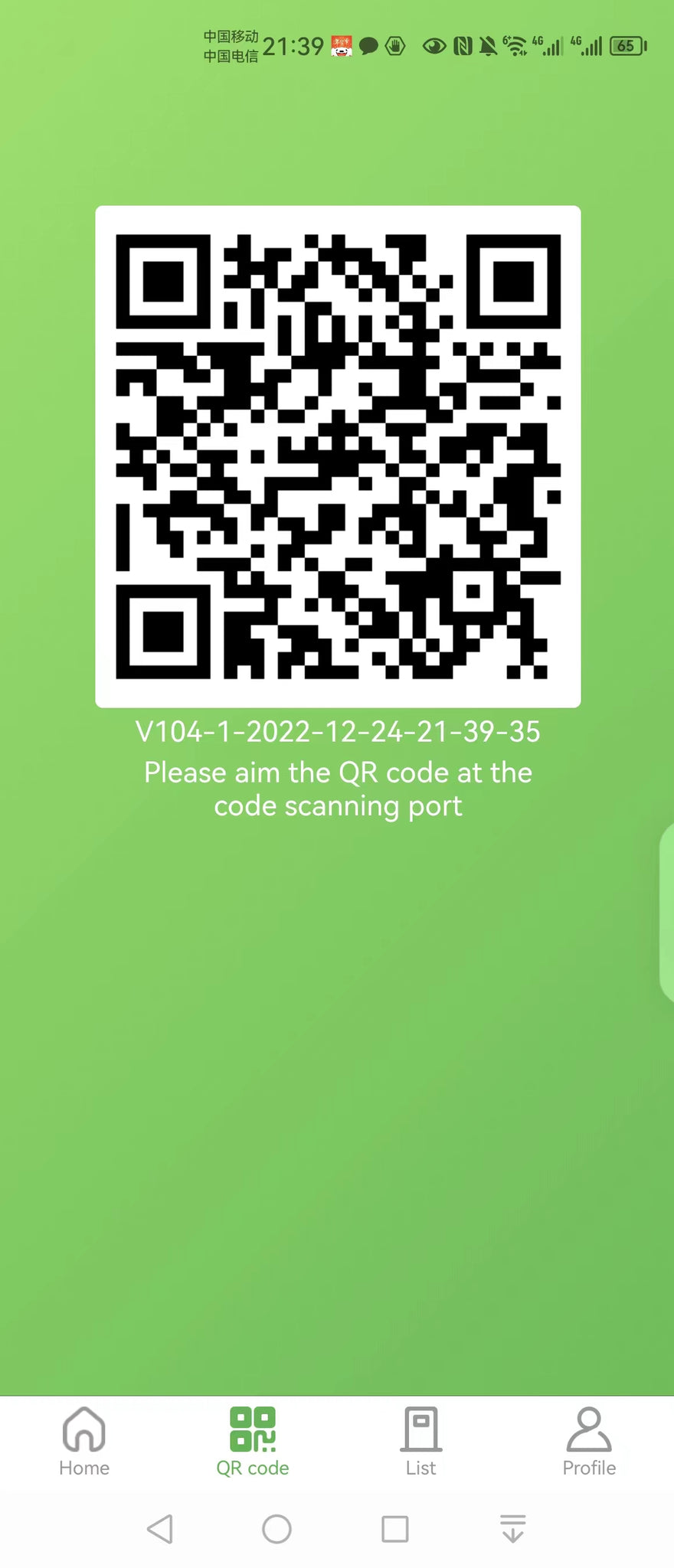Viewport: 674px width, 1568px height.
Task: Tap the system back button
Action: click(x=159, y=1529)
